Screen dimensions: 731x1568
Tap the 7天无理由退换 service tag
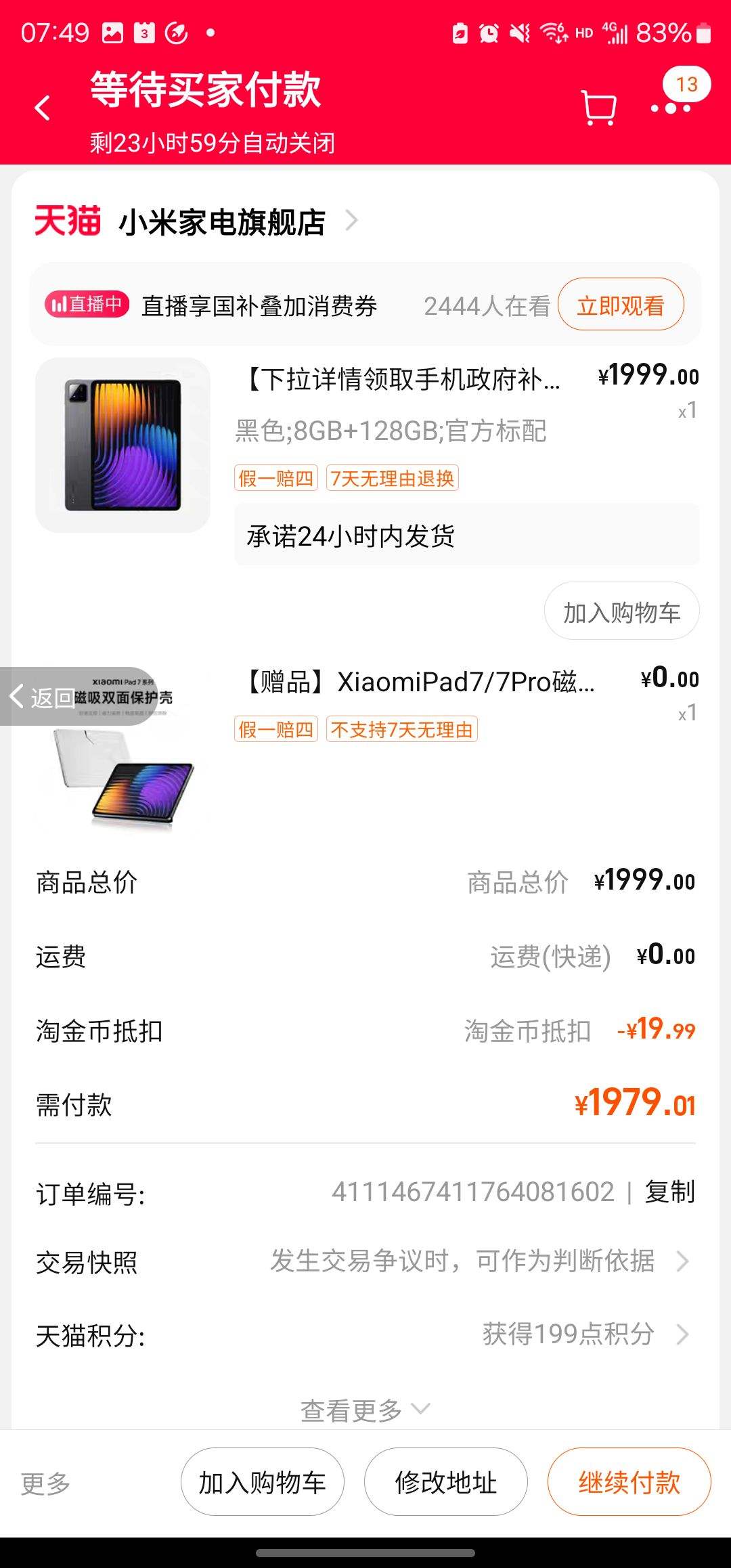click(393, 479)
